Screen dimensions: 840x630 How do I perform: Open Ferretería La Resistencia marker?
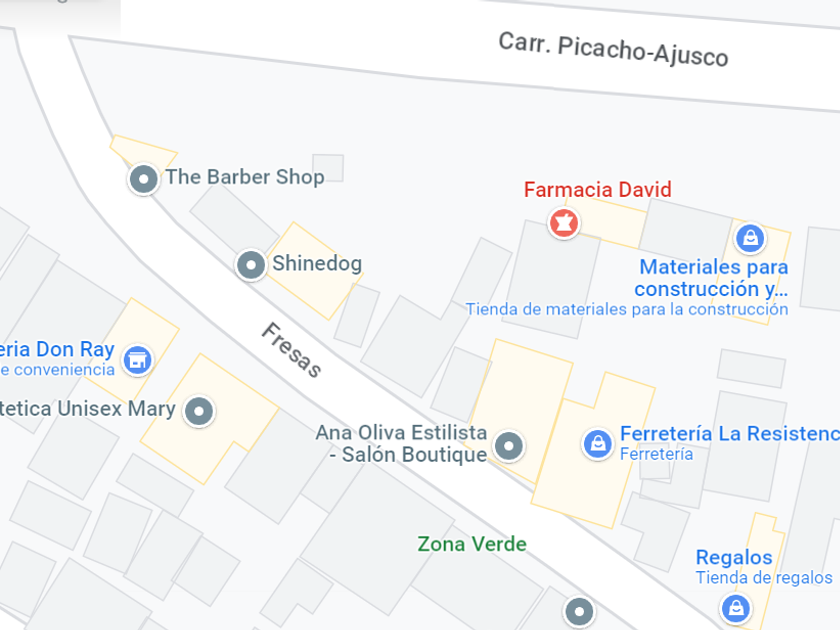(x=598, y=443)
